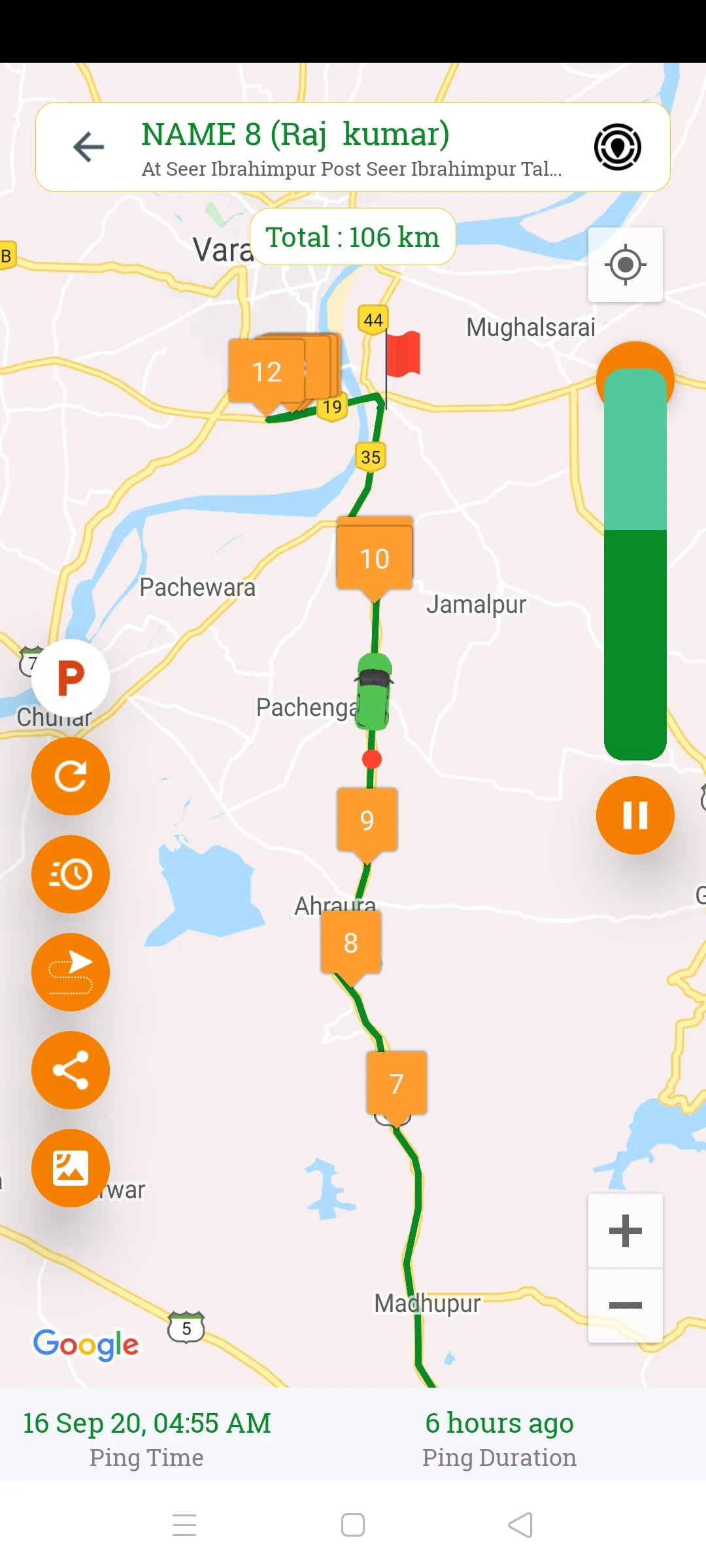Open the stacked marker 12 group
Image resolution: width=706 pixels, height=1568 pixels.
pyautogui.click(x=267, y=372)
